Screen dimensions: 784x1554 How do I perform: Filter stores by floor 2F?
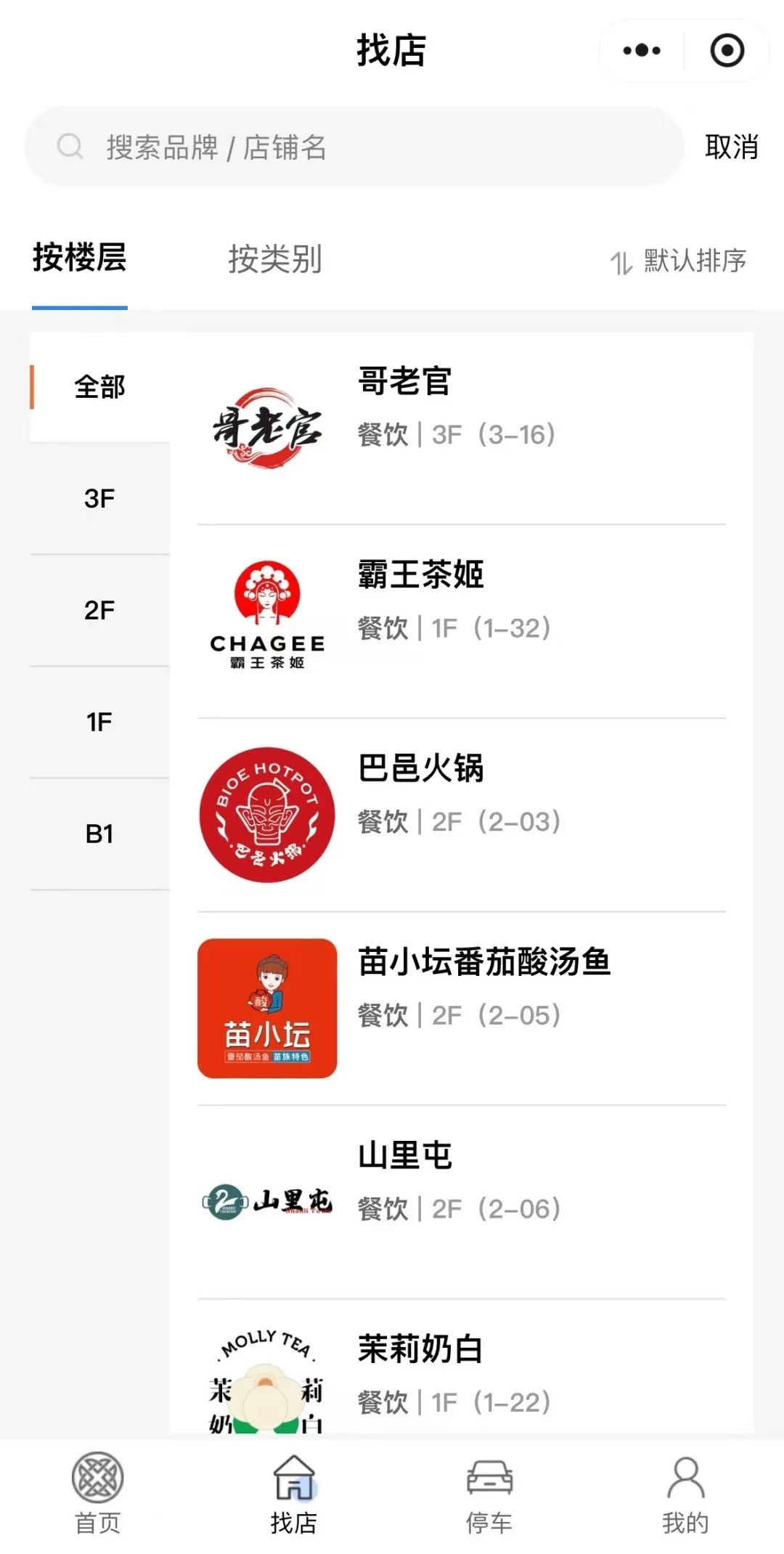(99, 611)
